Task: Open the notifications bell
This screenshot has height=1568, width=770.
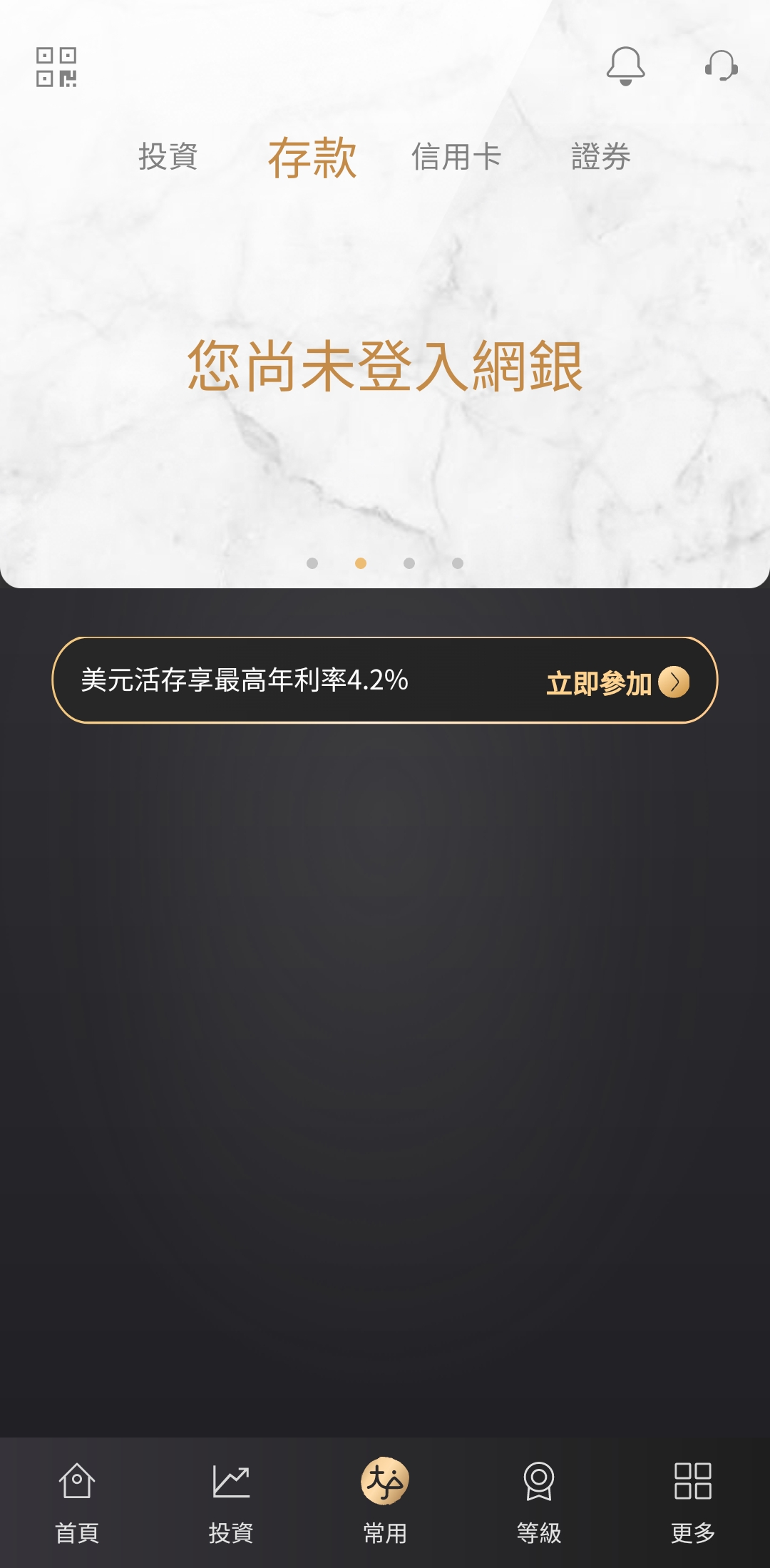Action: (x=625, y=66)
